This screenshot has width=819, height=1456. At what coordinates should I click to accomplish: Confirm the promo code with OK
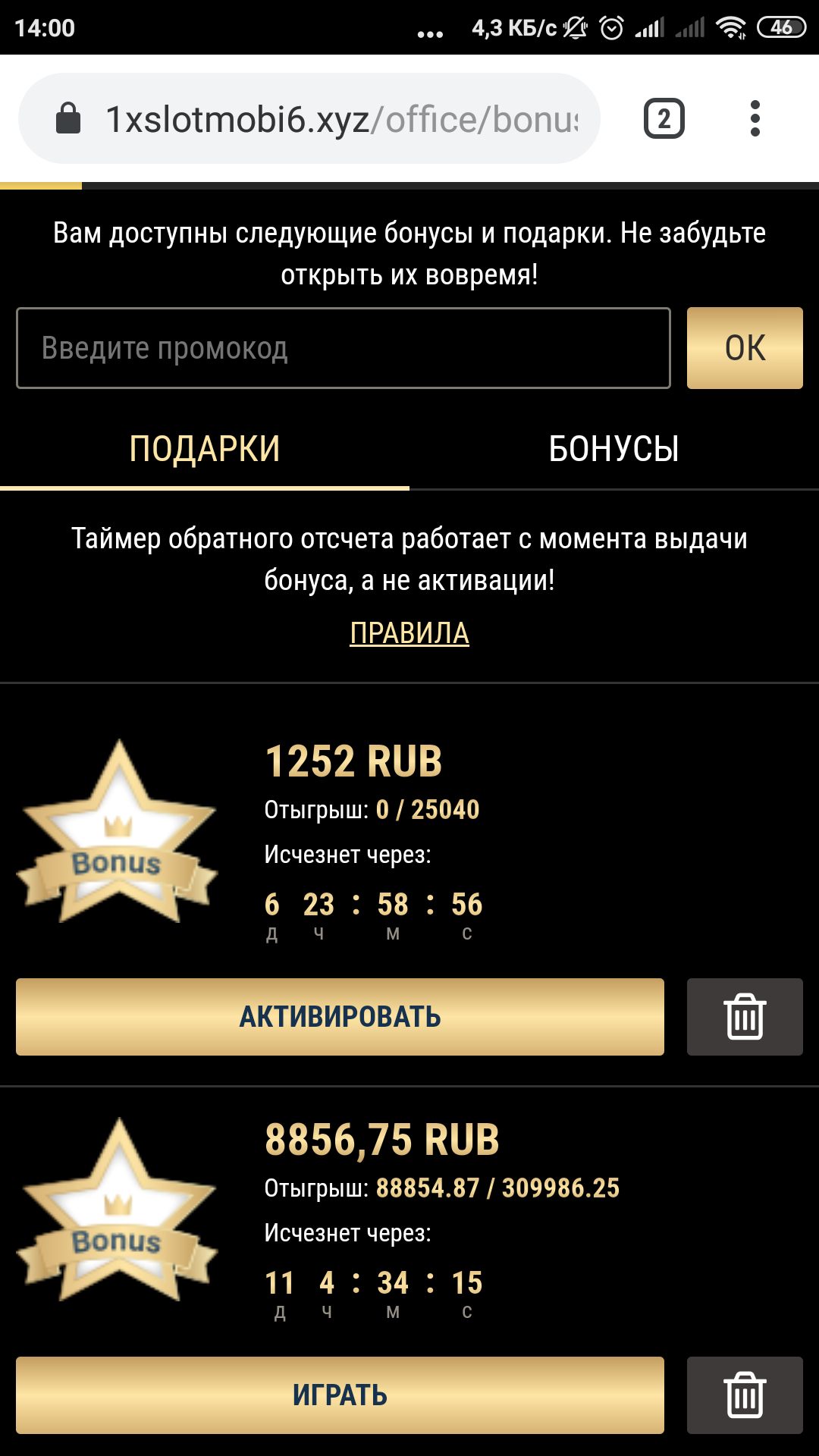point(745,348)
